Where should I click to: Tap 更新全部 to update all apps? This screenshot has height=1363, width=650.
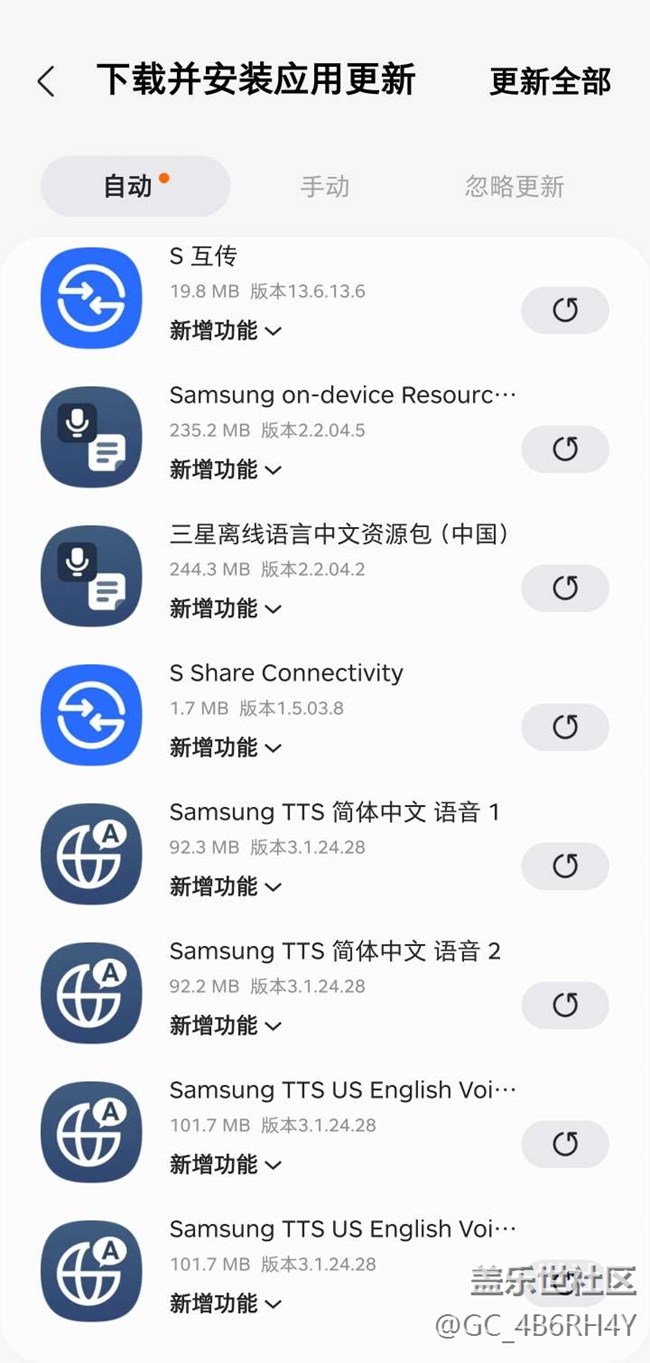click(x=549, y=81)
